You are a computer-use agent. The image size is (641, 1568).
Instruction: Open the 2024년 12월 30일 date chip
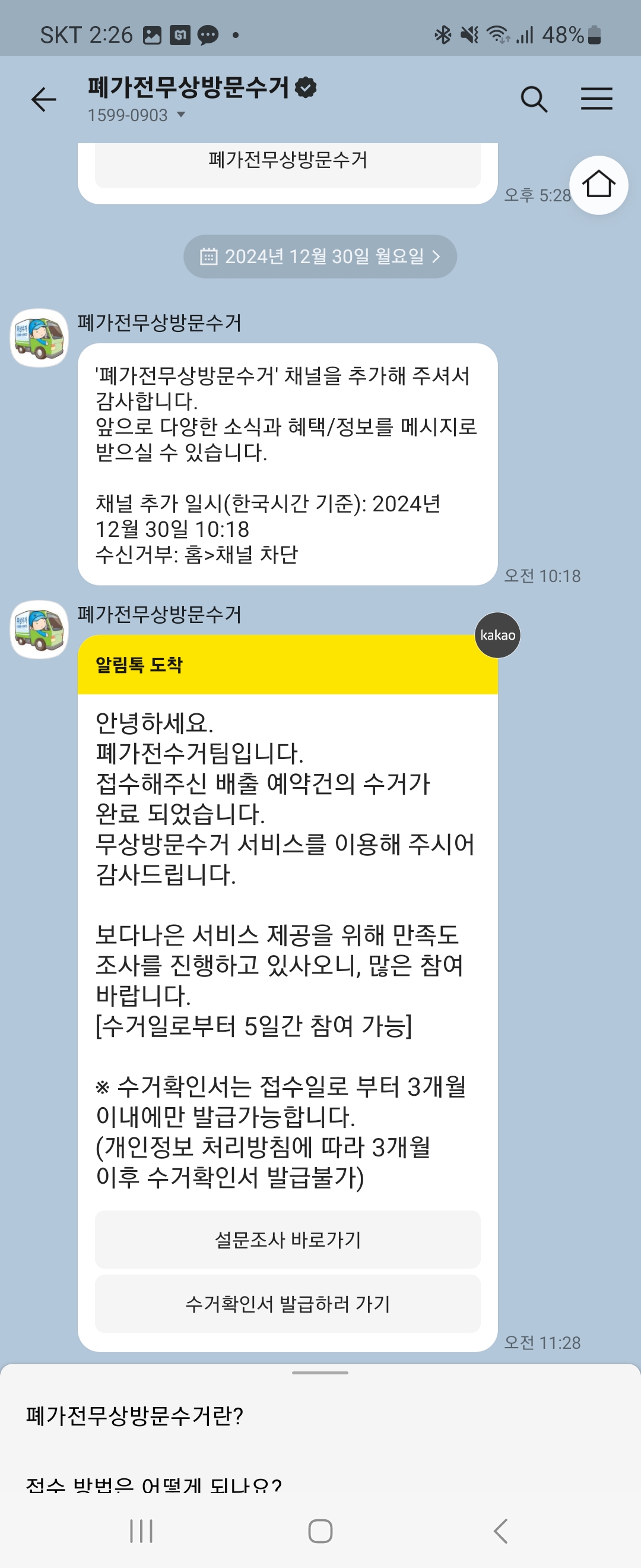click(320, 256)
